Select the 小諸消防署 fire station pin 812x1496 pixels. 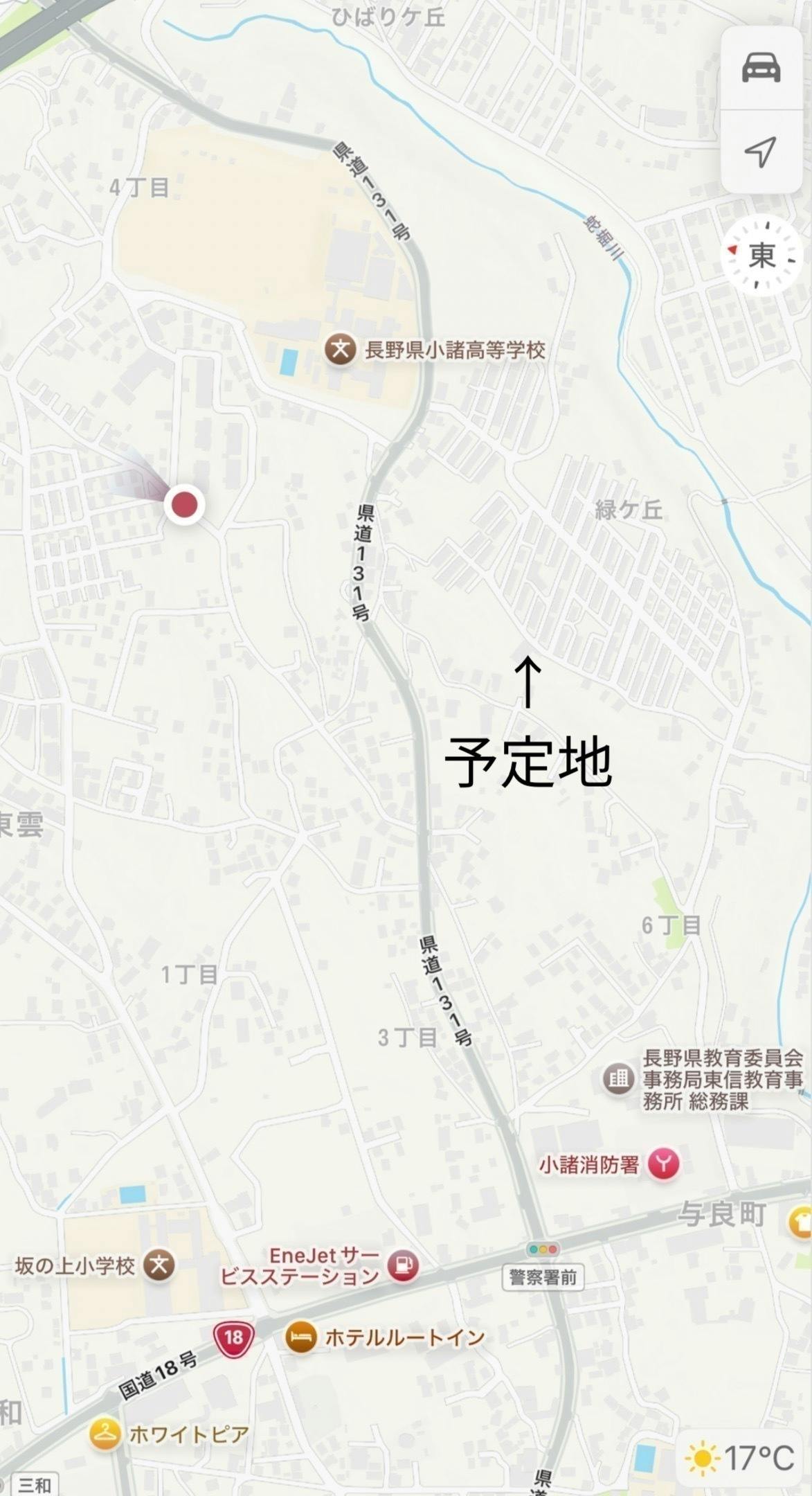point(663,1164)
